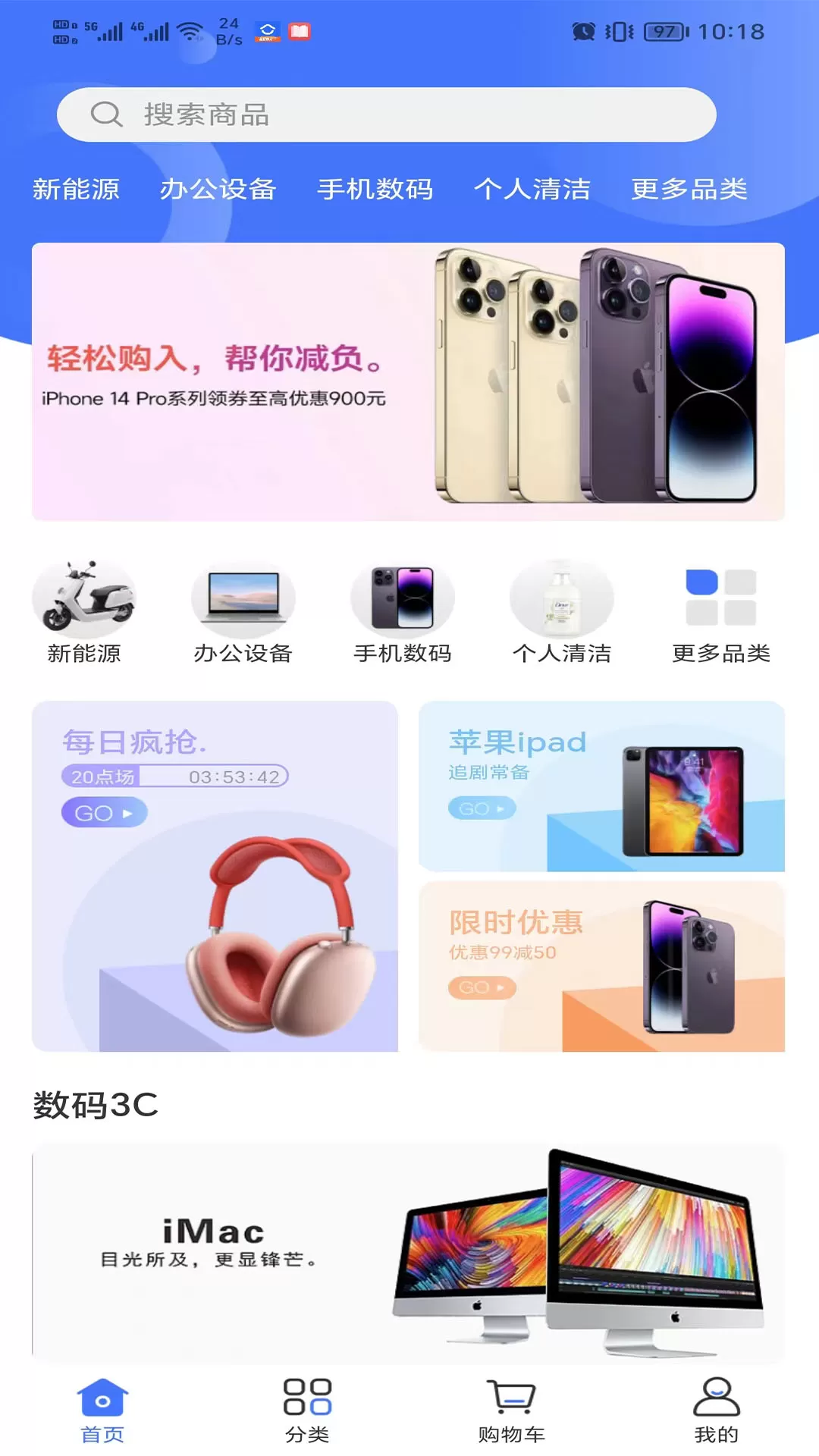Image resolution: width=819 pixels, height=1456 pixels.
Task: Open 新能源 category with scooter icon
Action: point(84,611)
